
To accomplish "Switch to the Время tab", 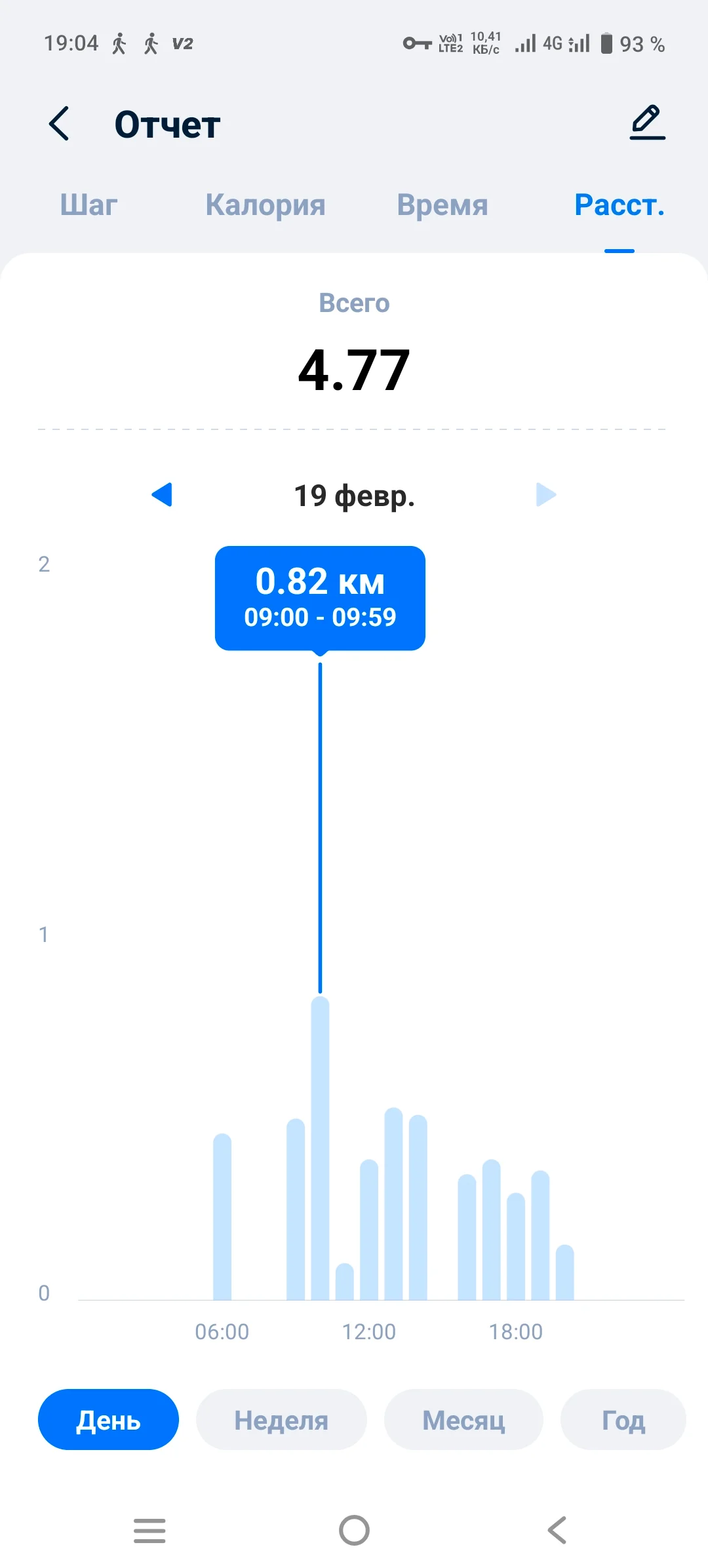I will (x=442, y=205).
